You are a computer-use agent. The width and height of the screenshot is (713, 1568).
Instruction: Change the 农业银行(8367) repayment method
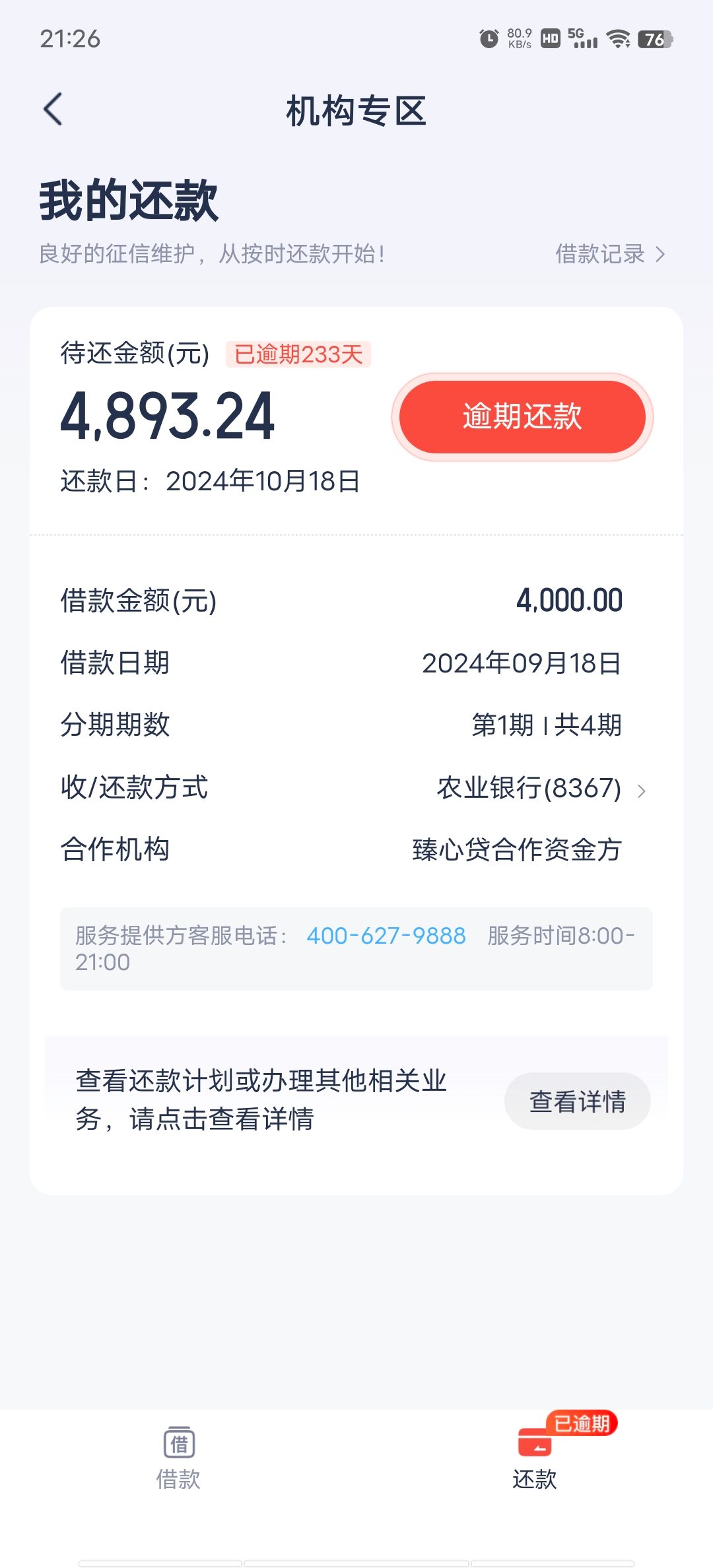[540, 788]
